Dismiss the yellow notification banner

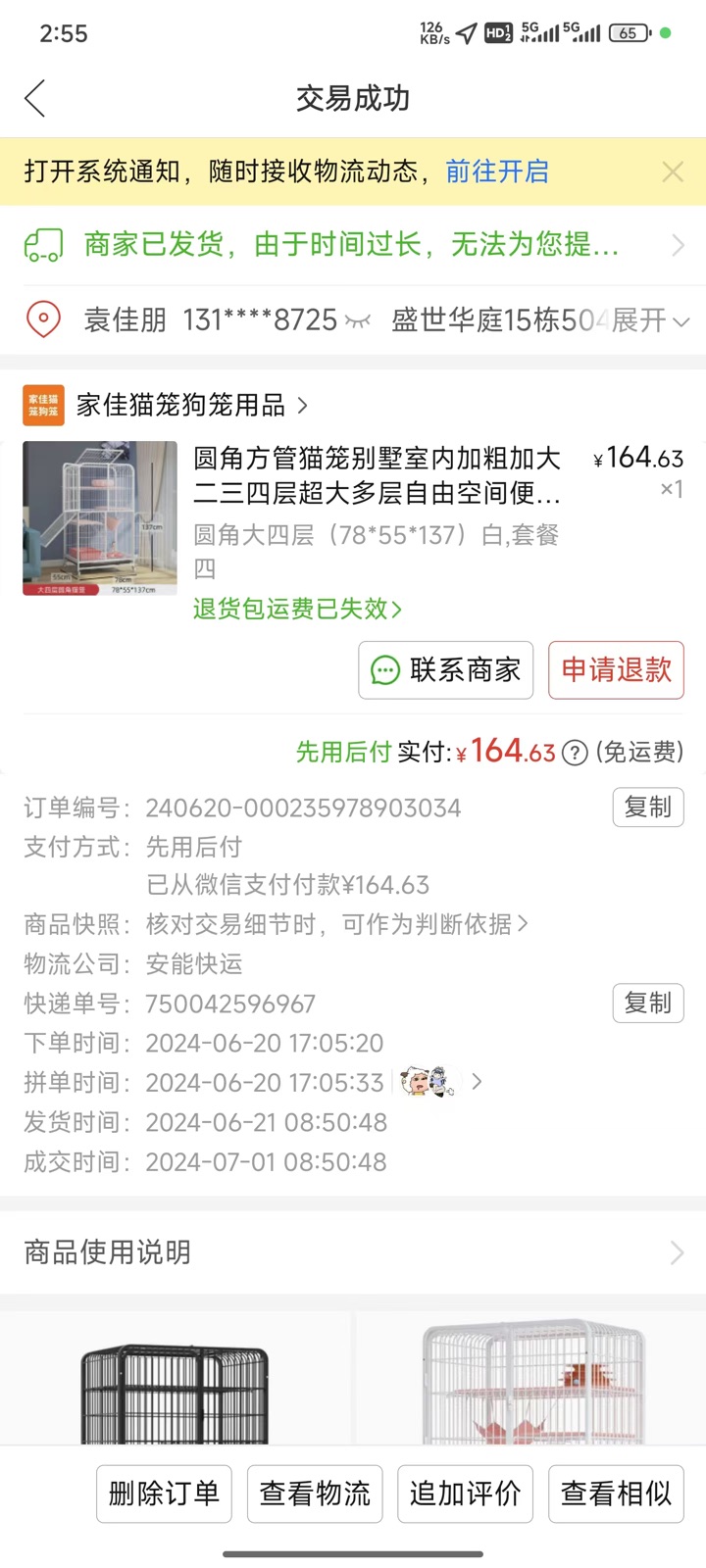pos(673,171)
